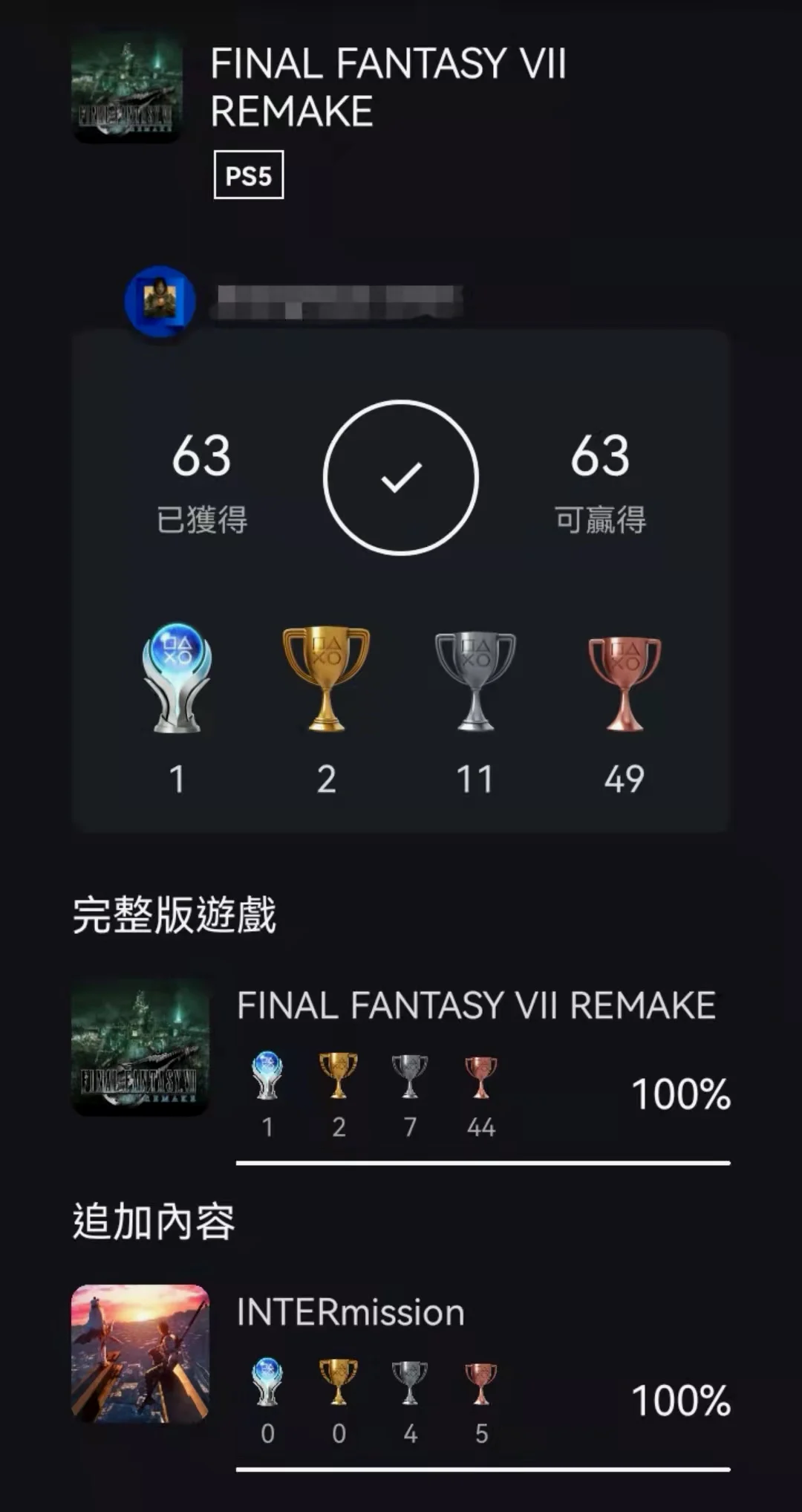Open the FINAL FANTASY VII REMAKE full game trophy list
Image resolution: width=802 pixels, height=1512 pixels.
(475, 1005)
